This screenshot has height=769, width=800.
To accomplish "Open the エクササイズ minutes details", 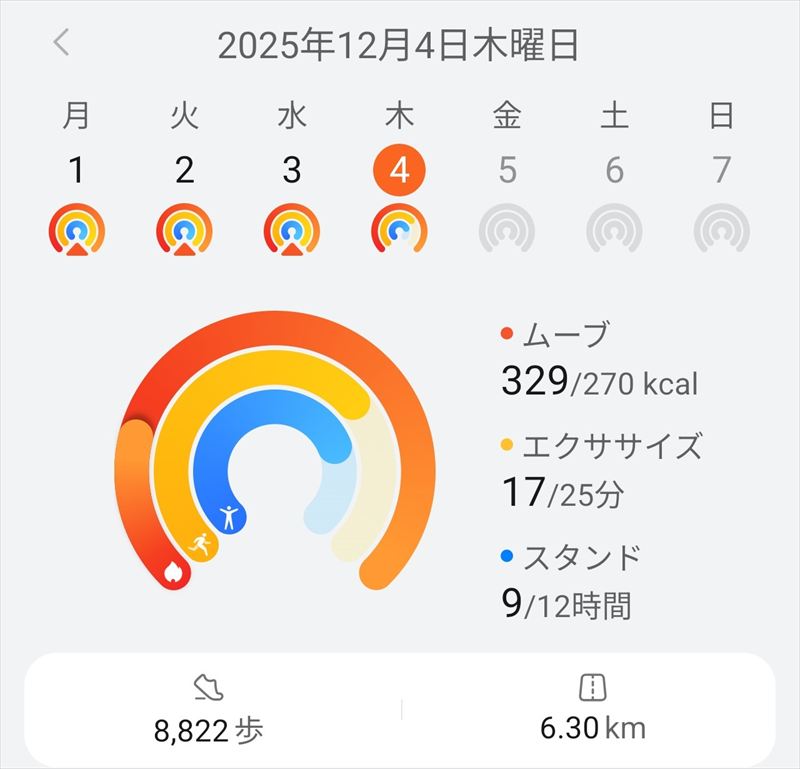I will (598, 470).
